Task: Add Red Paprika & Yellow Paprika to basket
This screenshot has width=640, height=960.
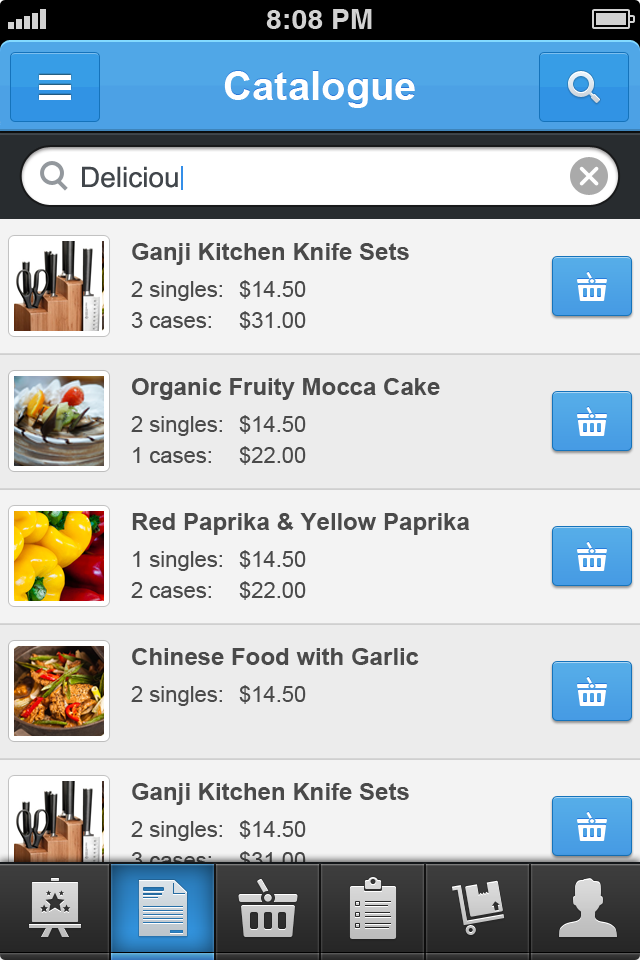Action: 591,557
